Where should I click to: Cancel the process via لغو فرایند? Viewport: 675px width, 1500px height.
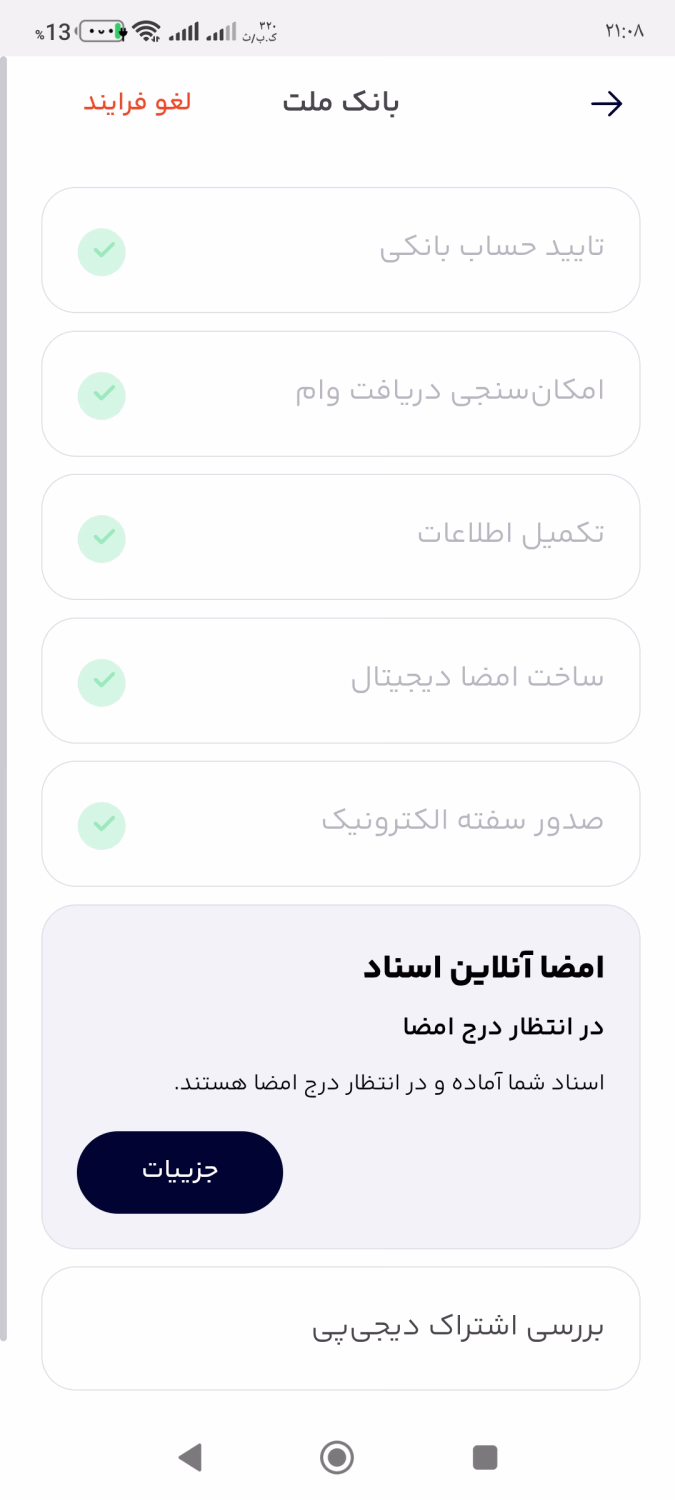tap(137, 103)
